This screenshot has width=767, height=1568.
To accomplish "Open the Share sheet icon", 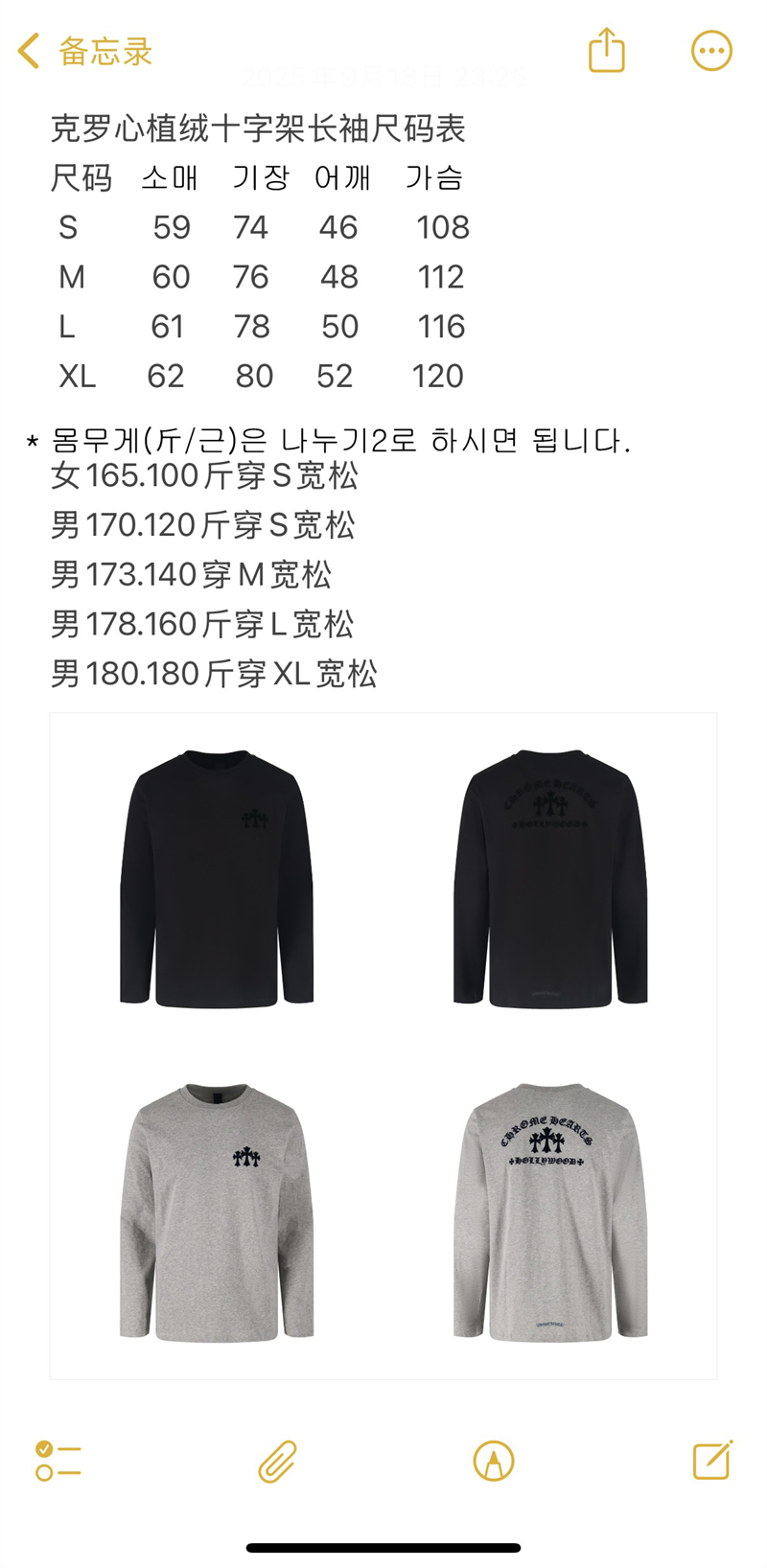I will click(606, 50).
